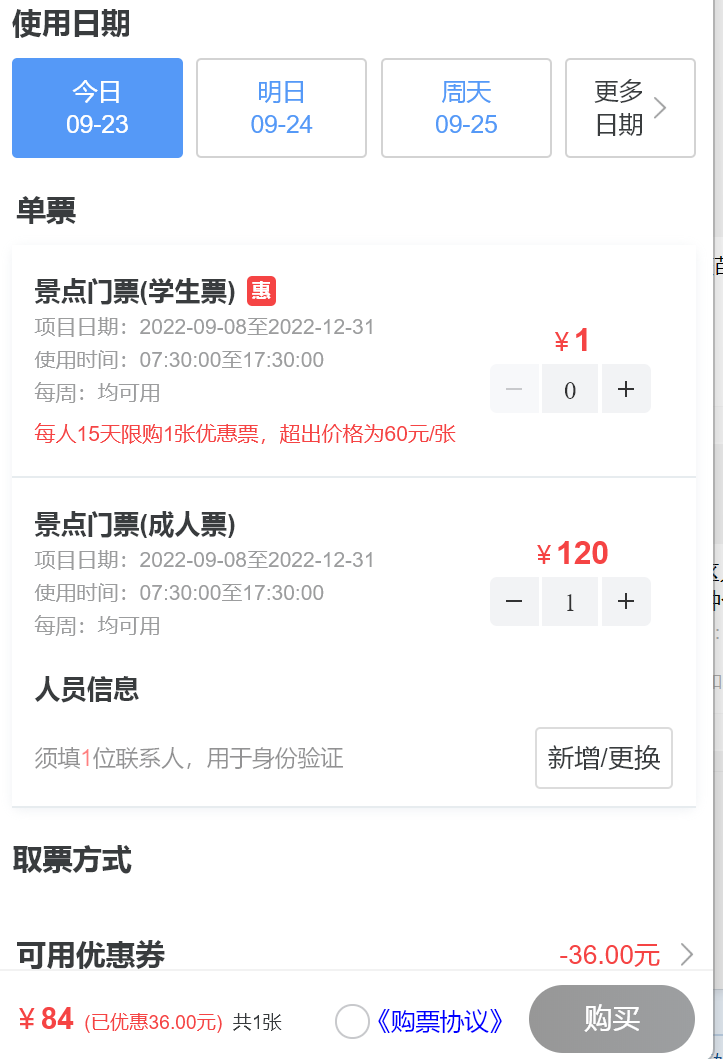Pick Sunday 09-25 as use date
Viewport: 723px width, 1059px height.
coord(466,108)
